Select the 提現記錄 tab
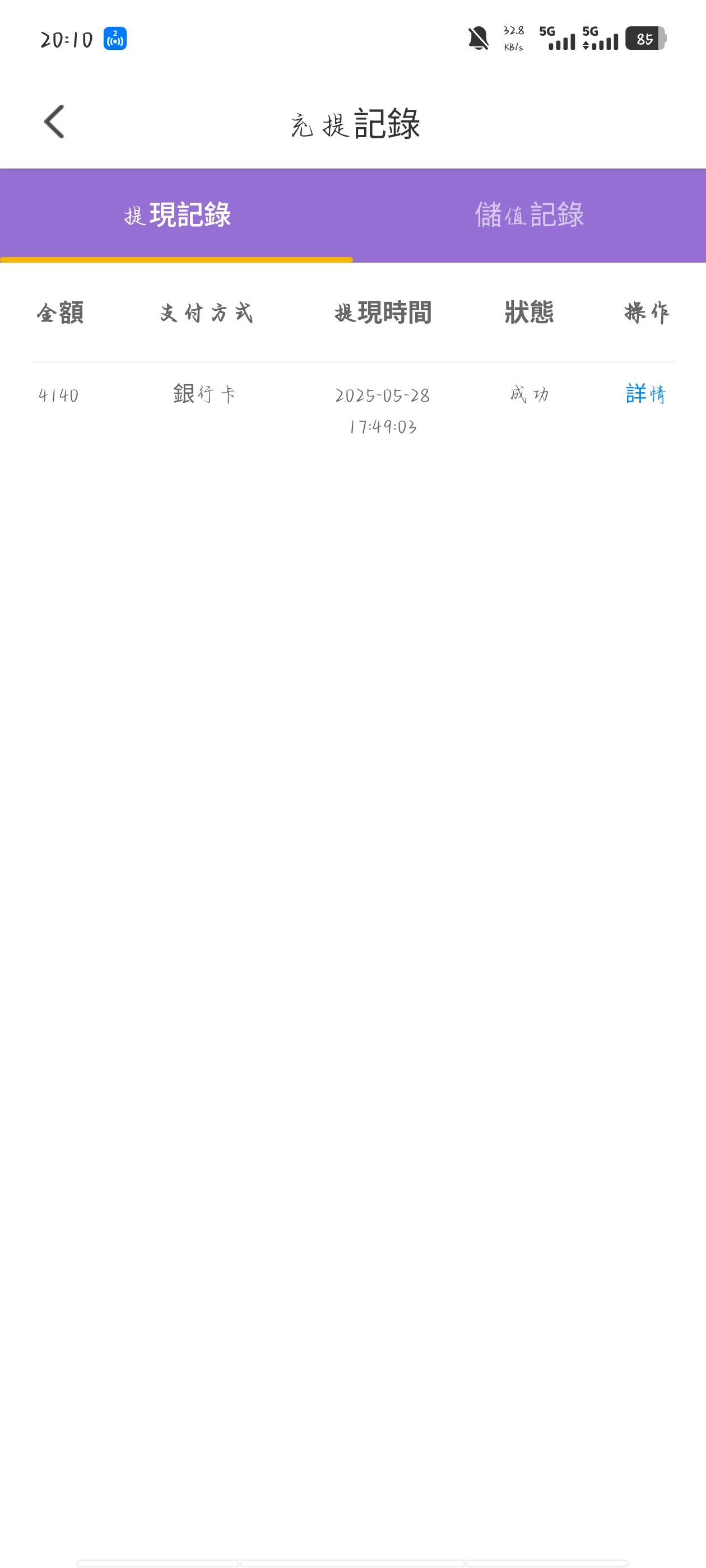The width and height of the screenshot is (706, 1568). click(x=176, y=215)
